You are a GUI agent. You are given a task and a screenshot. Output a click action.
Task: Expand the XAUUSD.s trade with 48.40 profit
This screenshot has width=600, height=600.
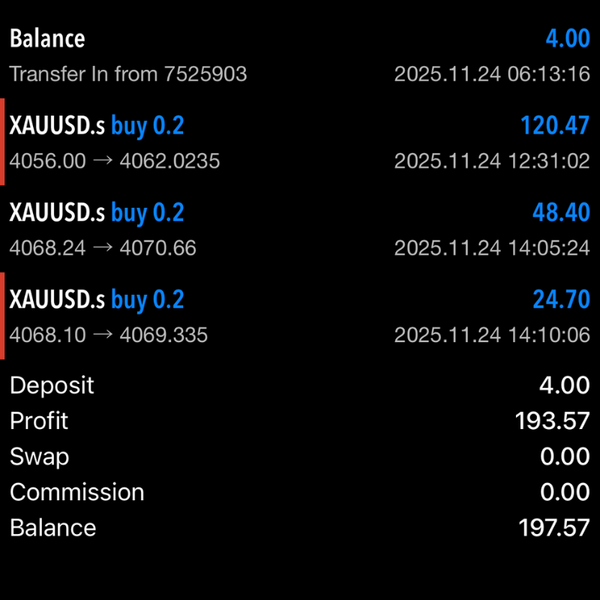coord(300,229)
